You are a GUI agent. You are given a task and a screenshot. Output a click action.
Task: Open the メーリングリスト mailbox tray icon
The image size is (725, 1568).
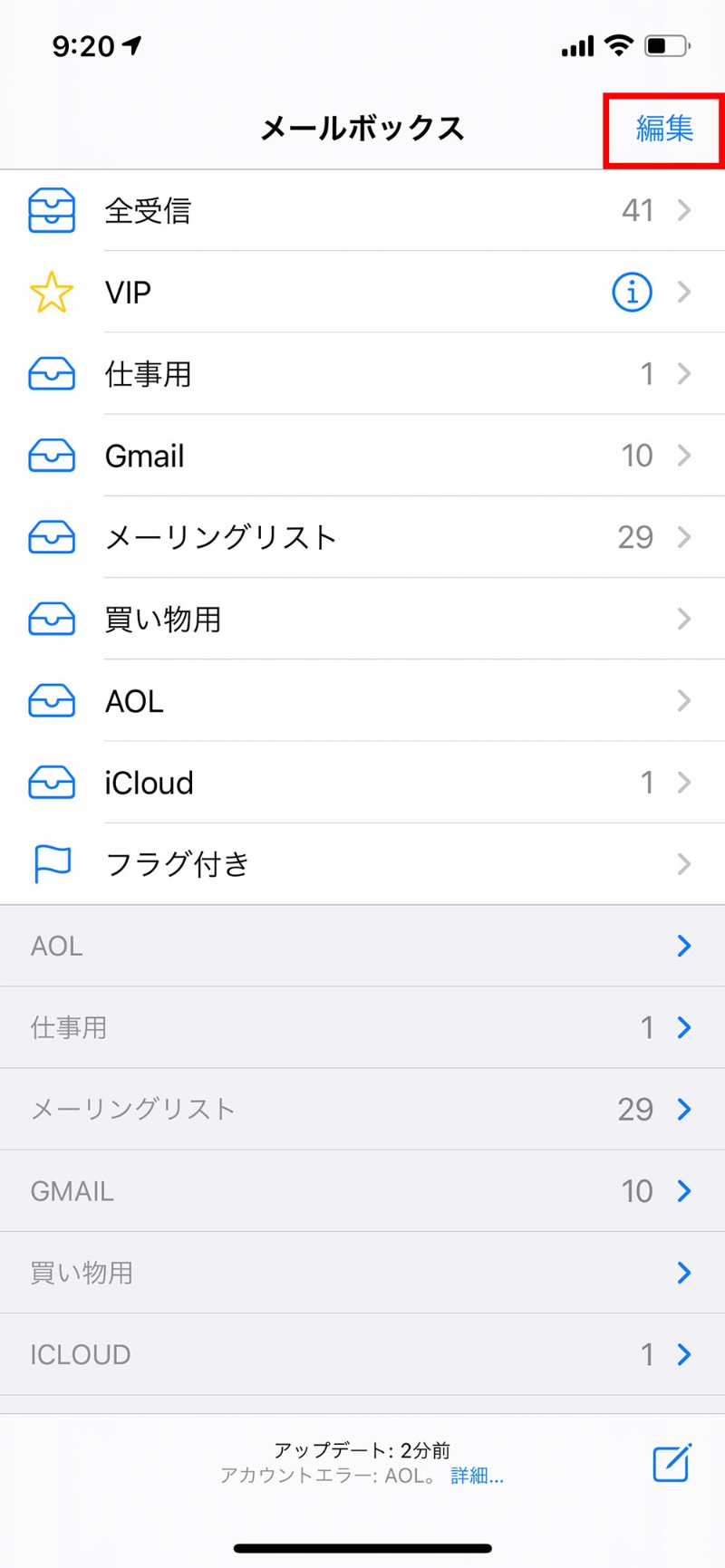pyautogui.click(x=52, y=537)
